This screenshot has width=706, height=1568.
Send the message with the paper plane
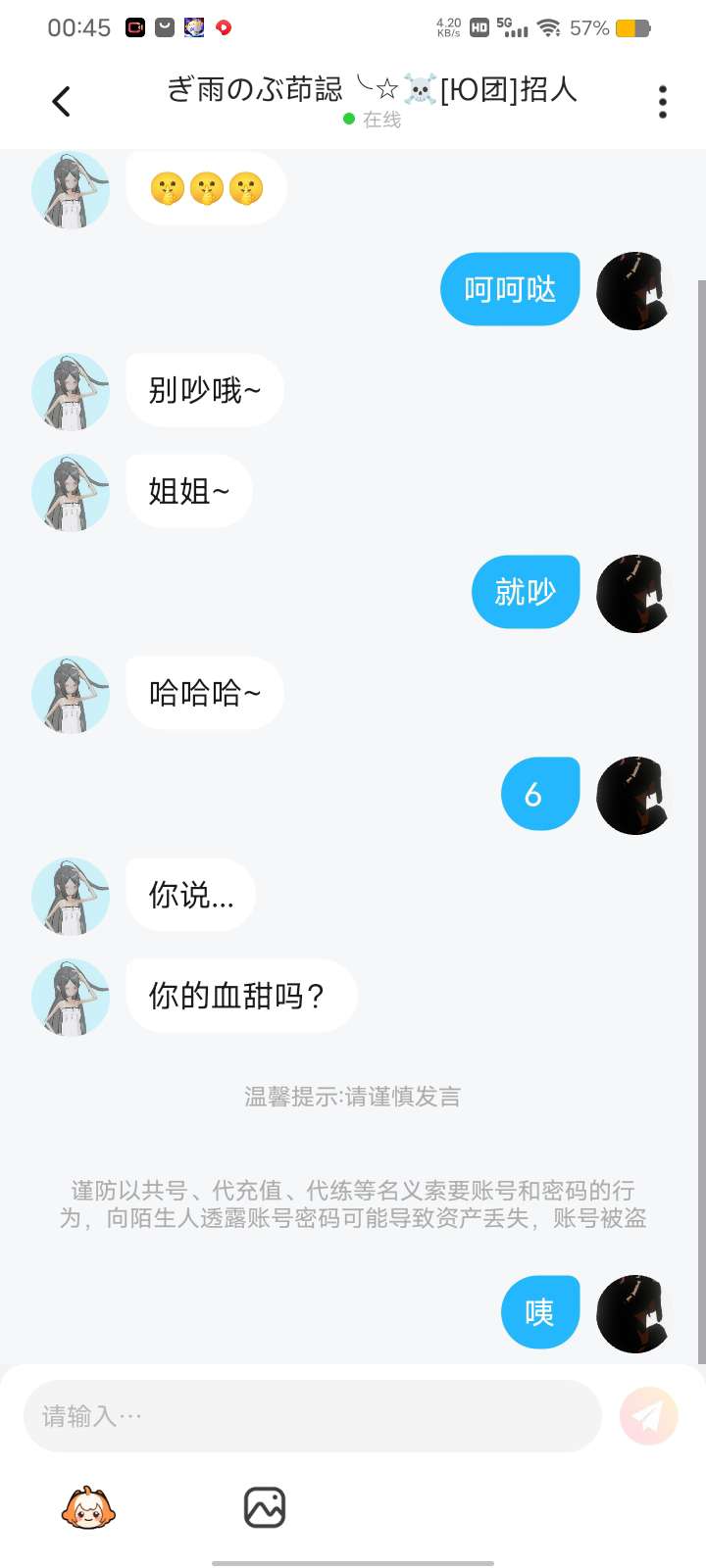tap(648, 1416)
